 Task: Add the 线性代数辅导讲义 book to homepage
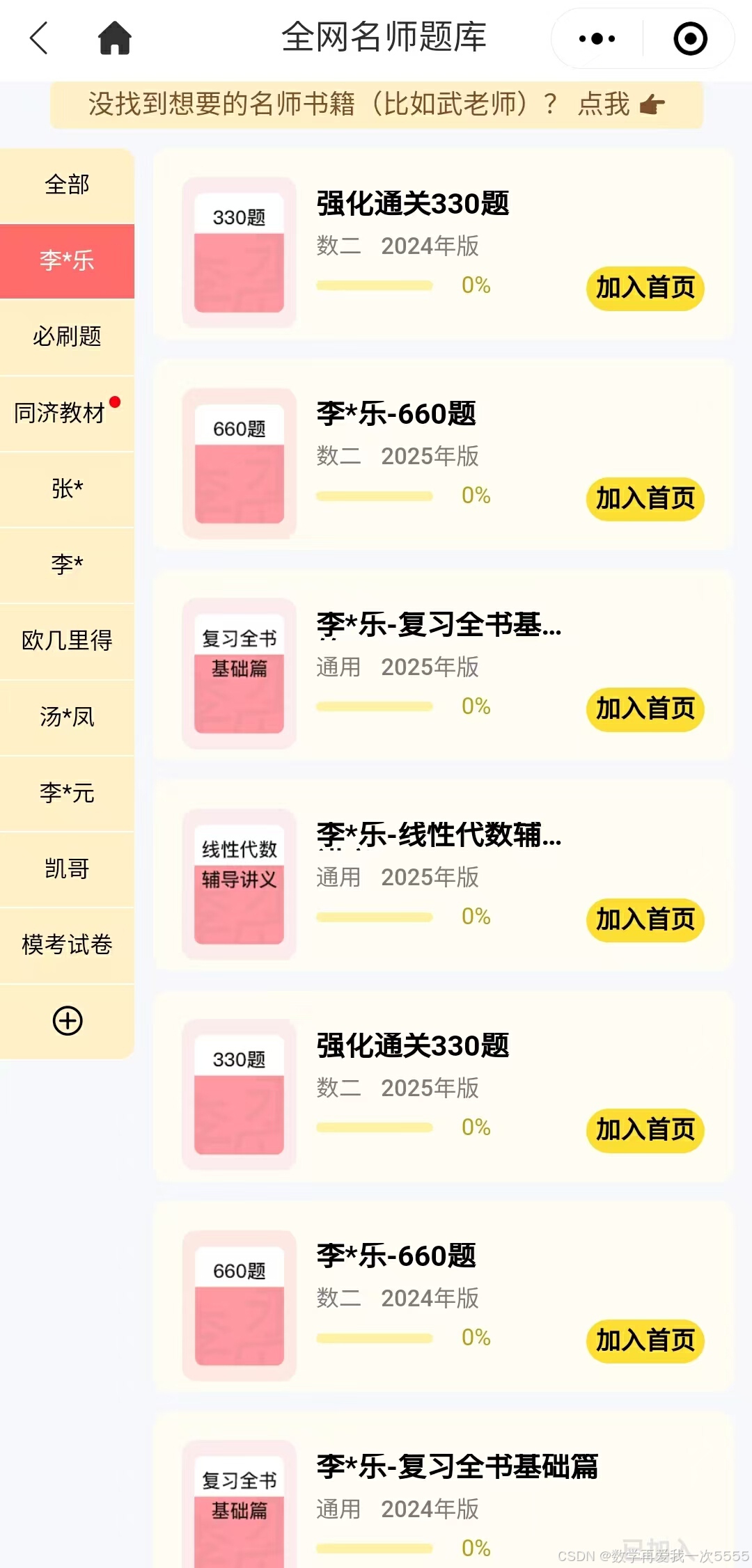coord(645,920)
